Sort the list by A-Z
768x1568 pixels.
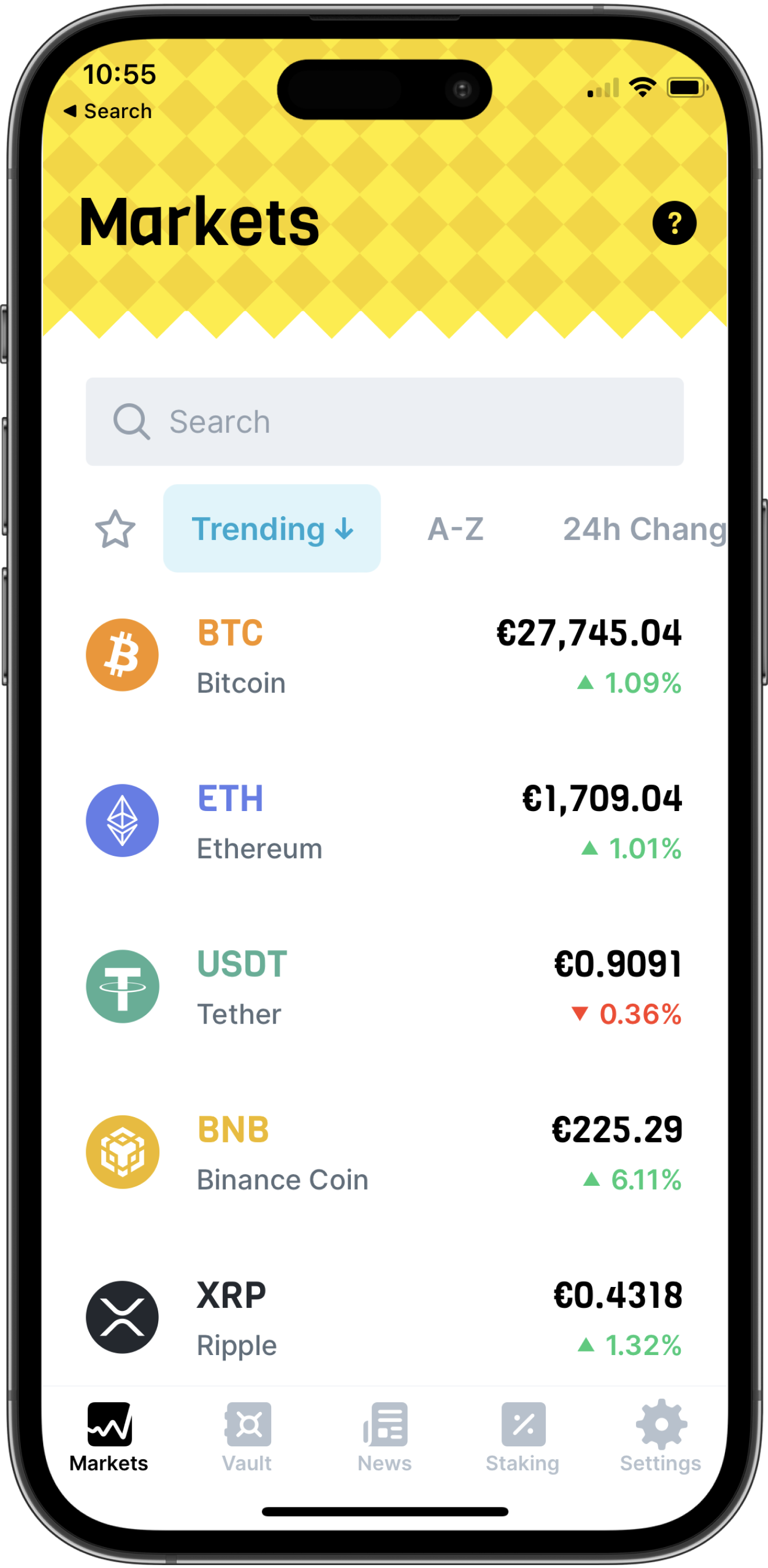[455, 528]
